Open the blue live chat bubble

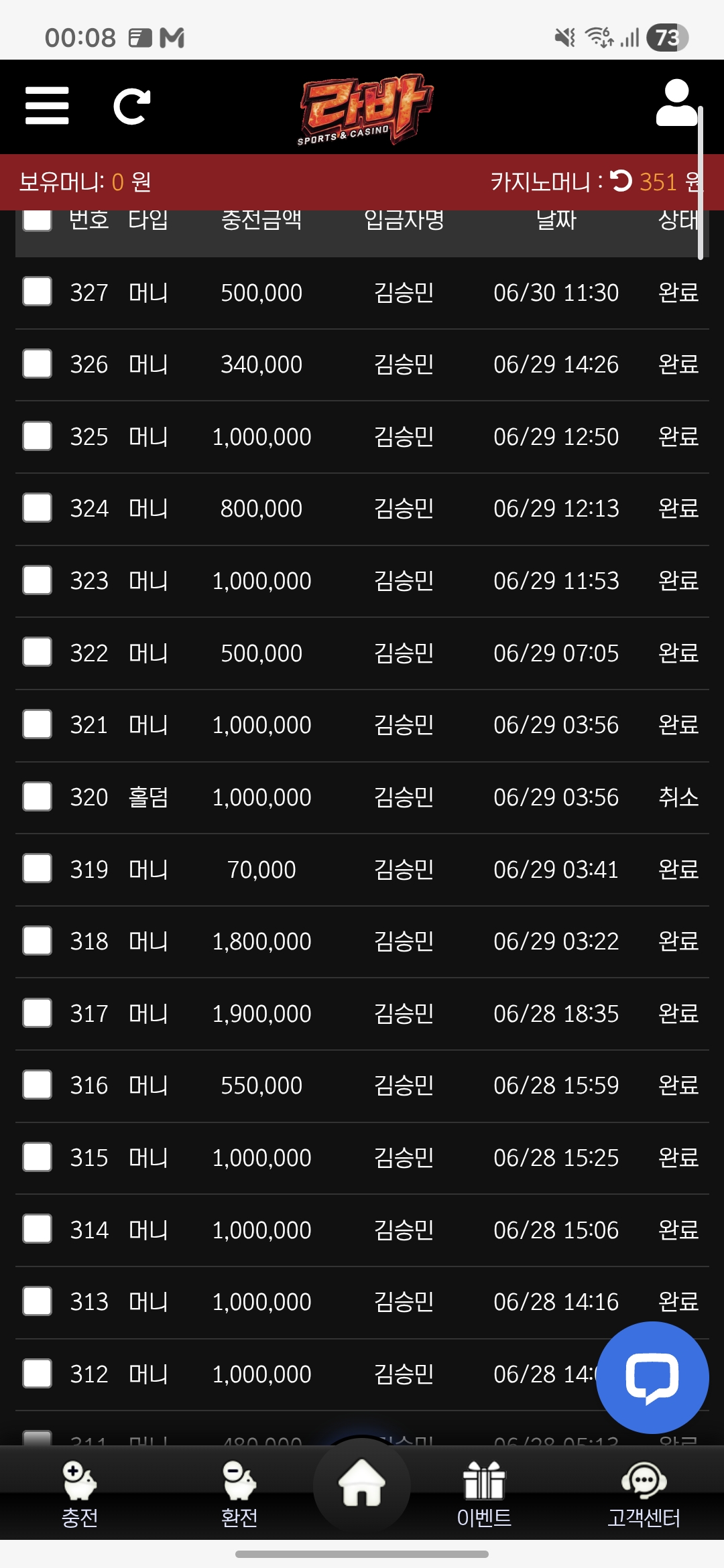click(x=652, y=1378)
